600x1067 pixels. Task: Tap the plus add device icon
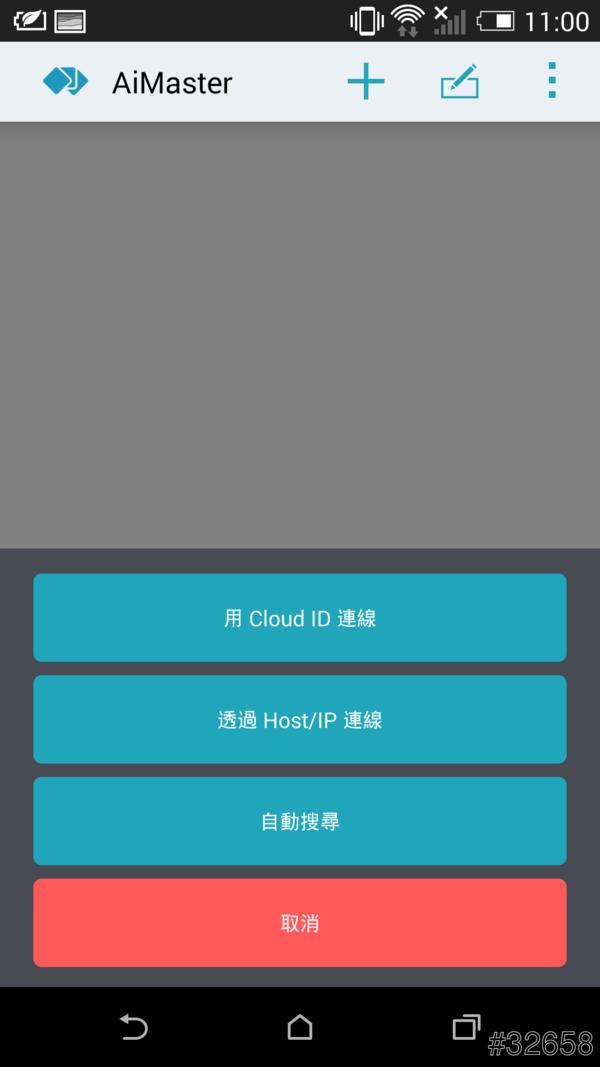pyautogui.click(x=366, y=81)
